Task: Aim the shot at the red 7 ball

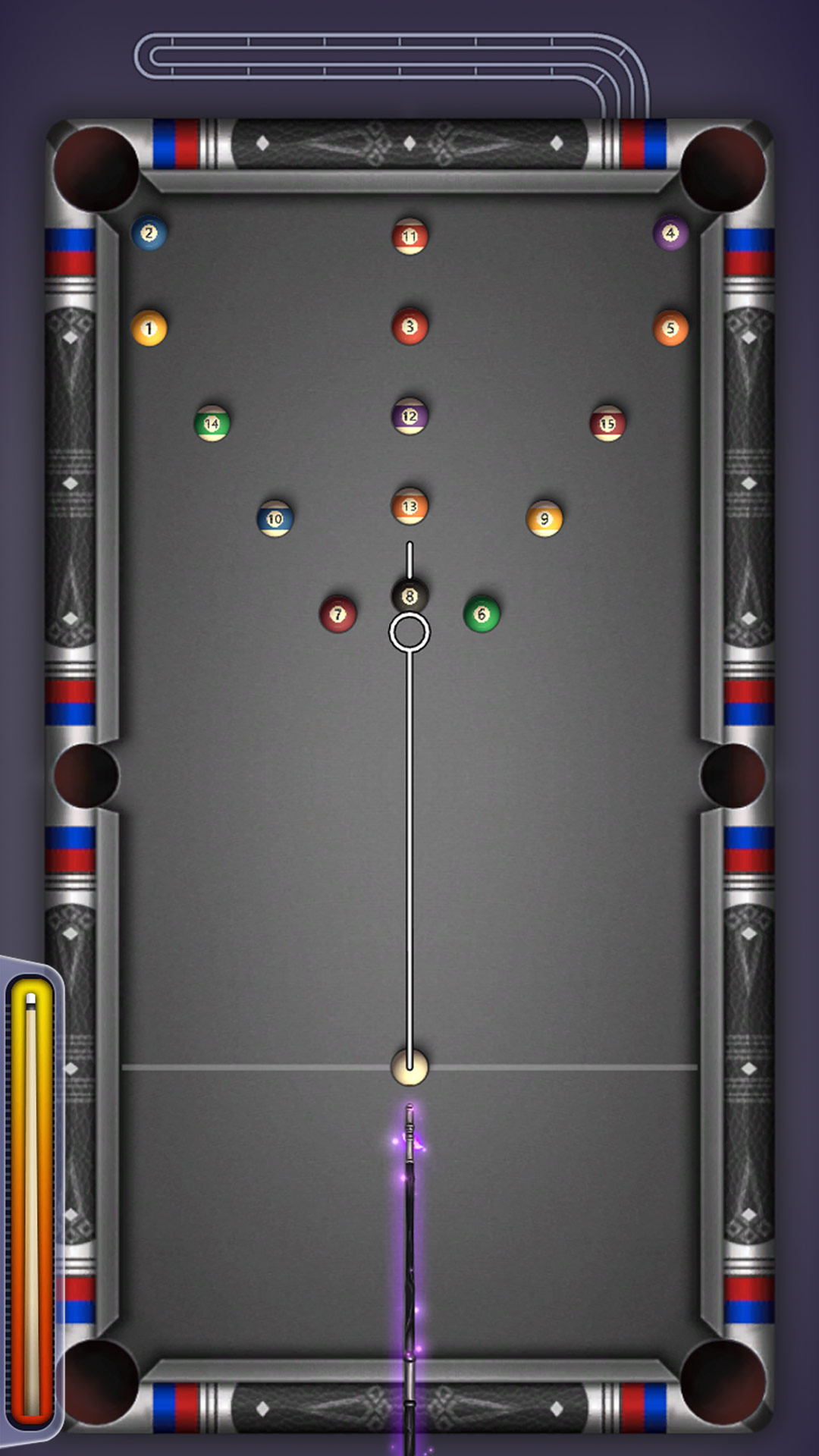Action: point(338,613)
